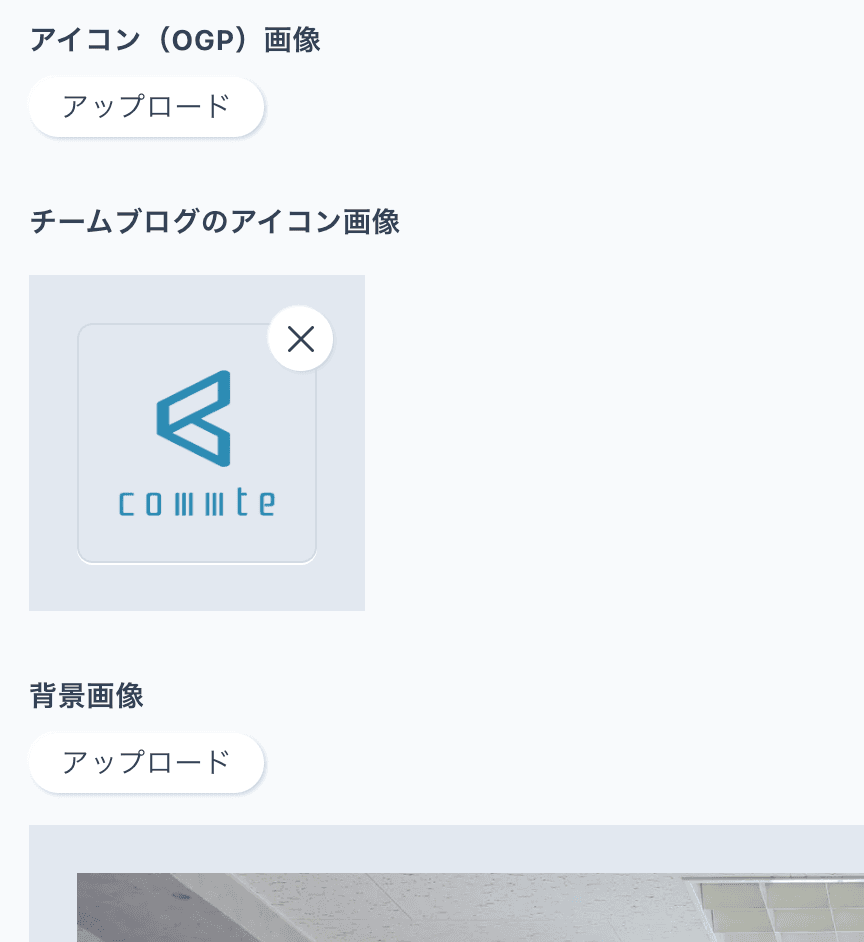The width and height of the screenshot is (864, 942).
Task: Upload a background image
Action: pyautogui.click(x=146, y=762)
